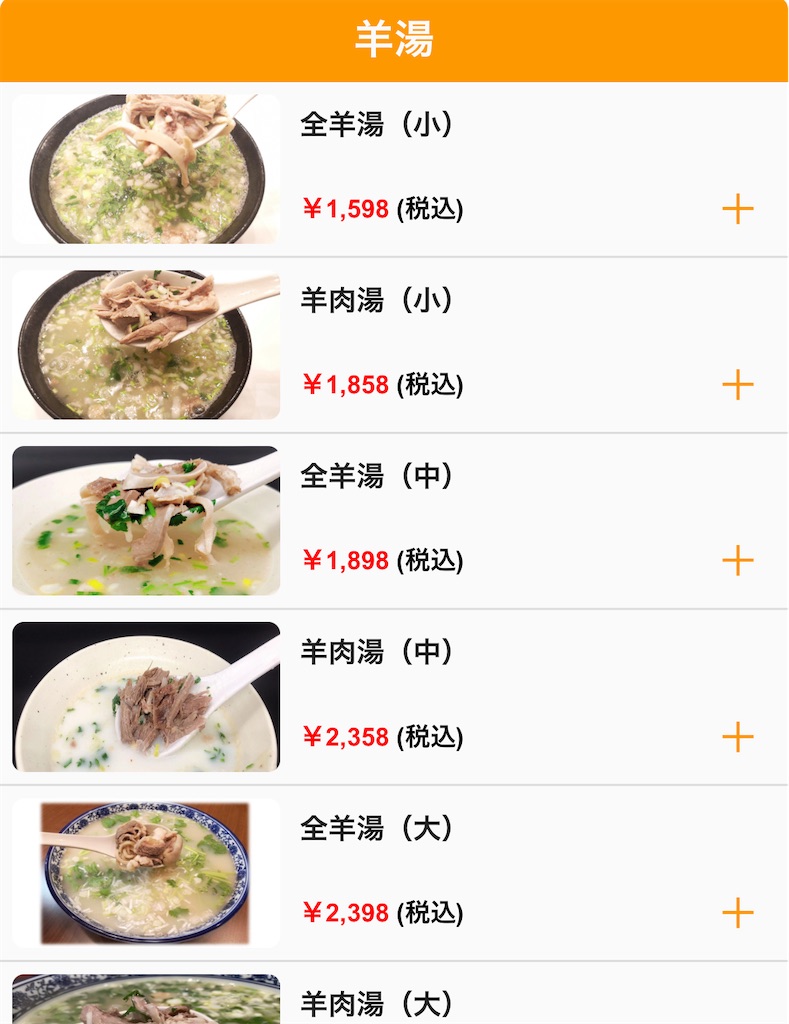
Task: View the 全羊湯（中）dish photo
Action: (146, 521)
